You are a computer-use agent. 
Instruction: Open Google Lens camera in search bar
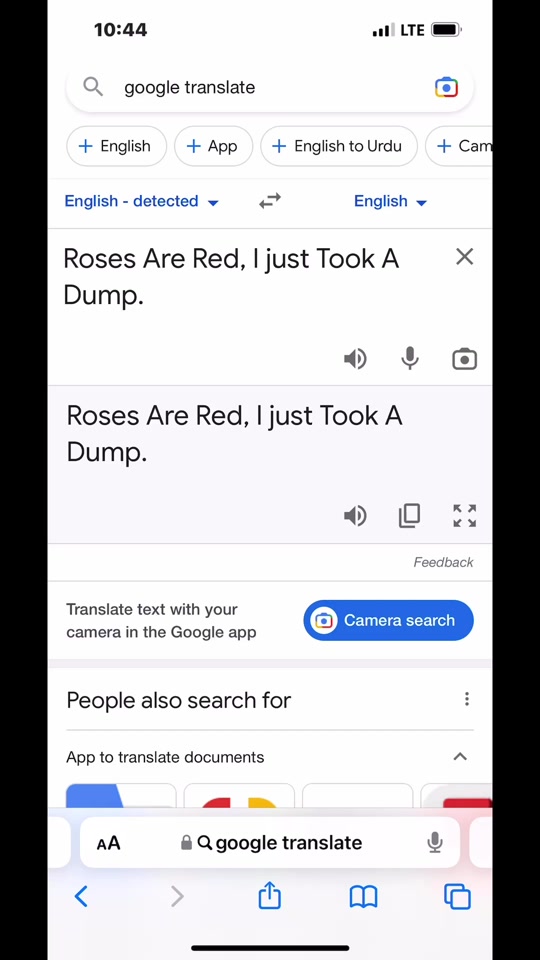446,88
